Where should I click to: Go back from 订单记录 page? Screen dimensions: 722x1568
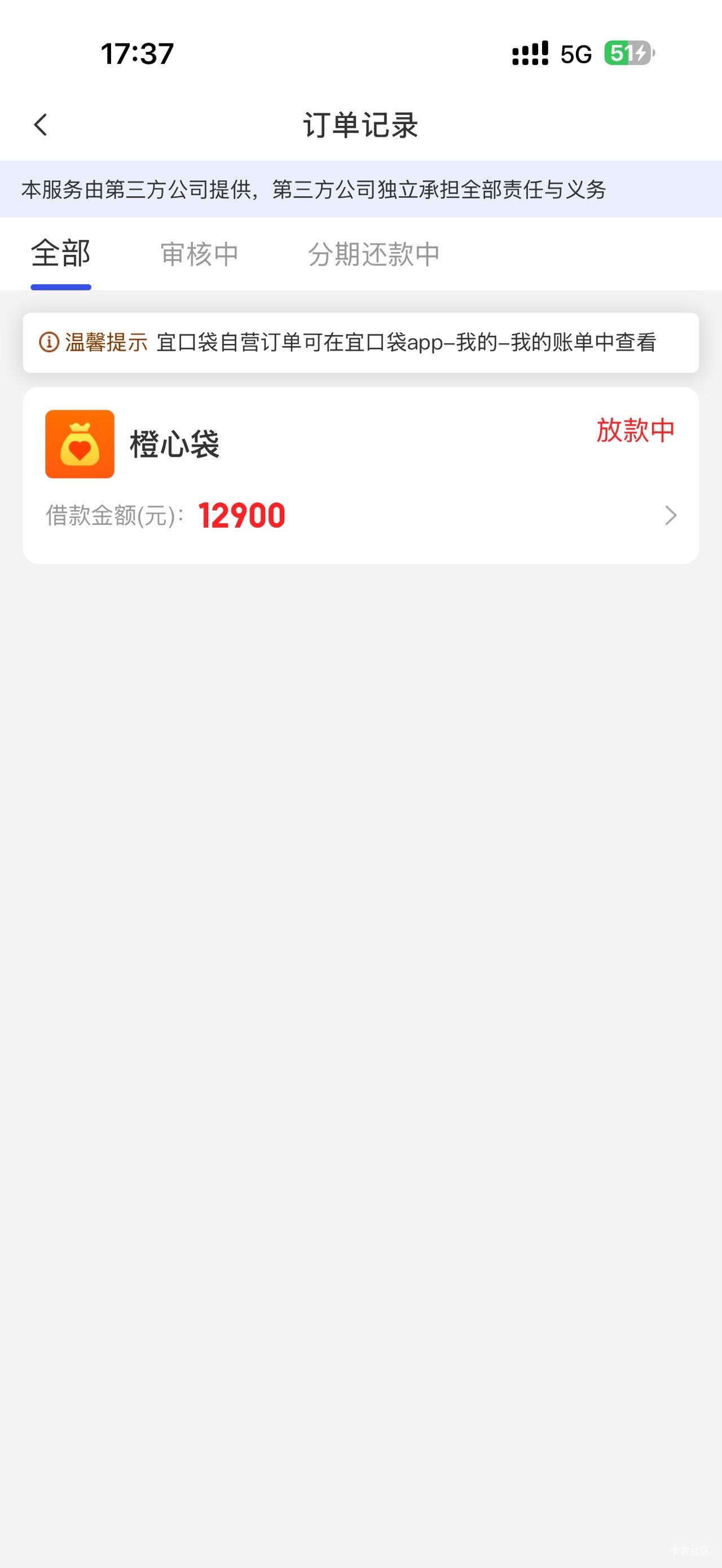point(41,125)
